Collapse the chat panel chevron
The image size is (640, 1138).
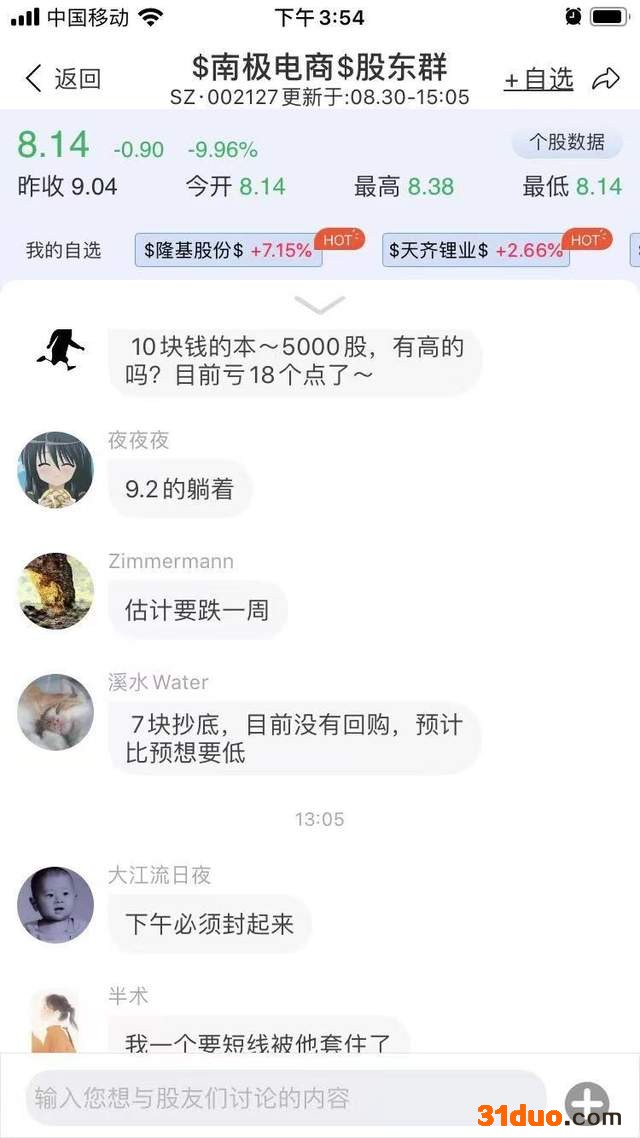(320, 304)
